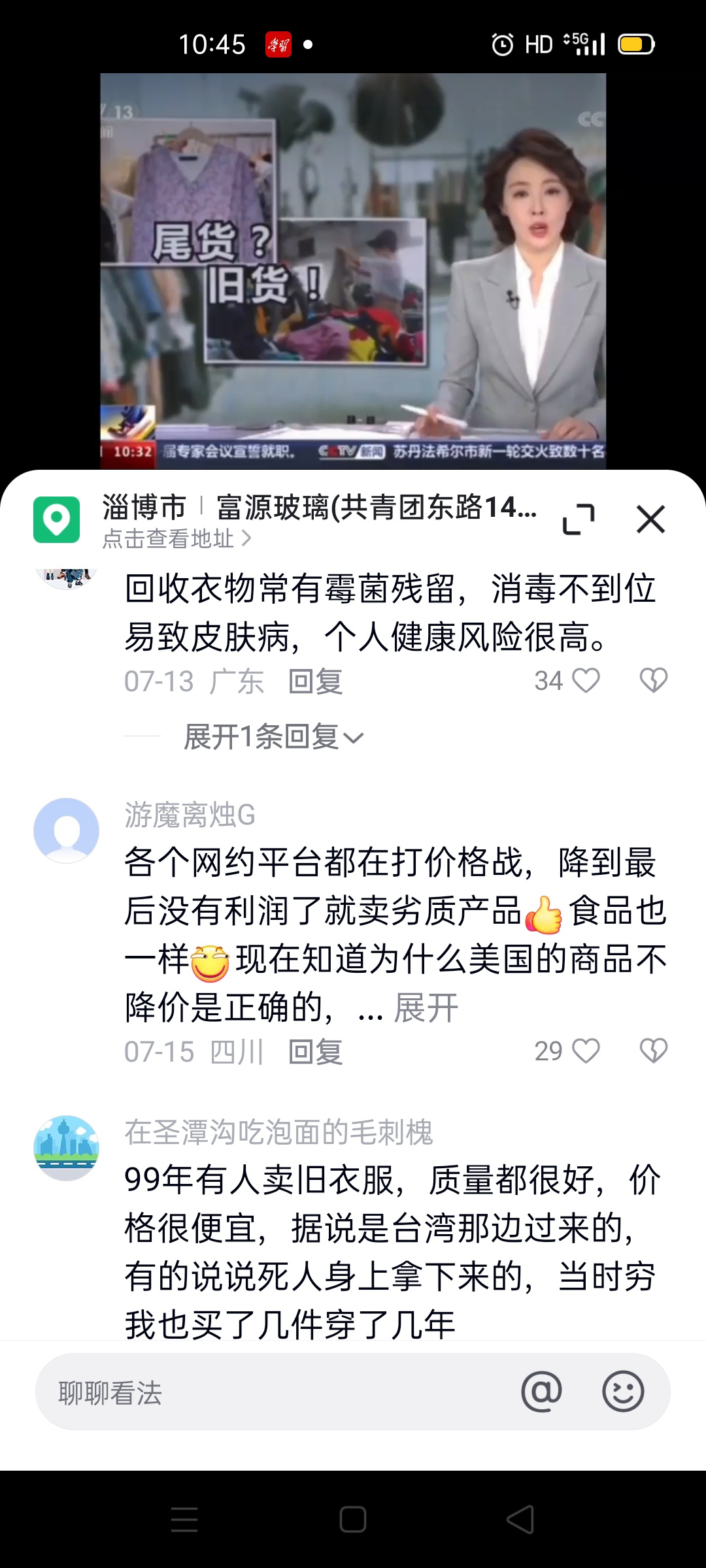
Task: Open 在圣潭沟吃泡面的毛刺槐's profile avatar
Action: pos(66,1148)
